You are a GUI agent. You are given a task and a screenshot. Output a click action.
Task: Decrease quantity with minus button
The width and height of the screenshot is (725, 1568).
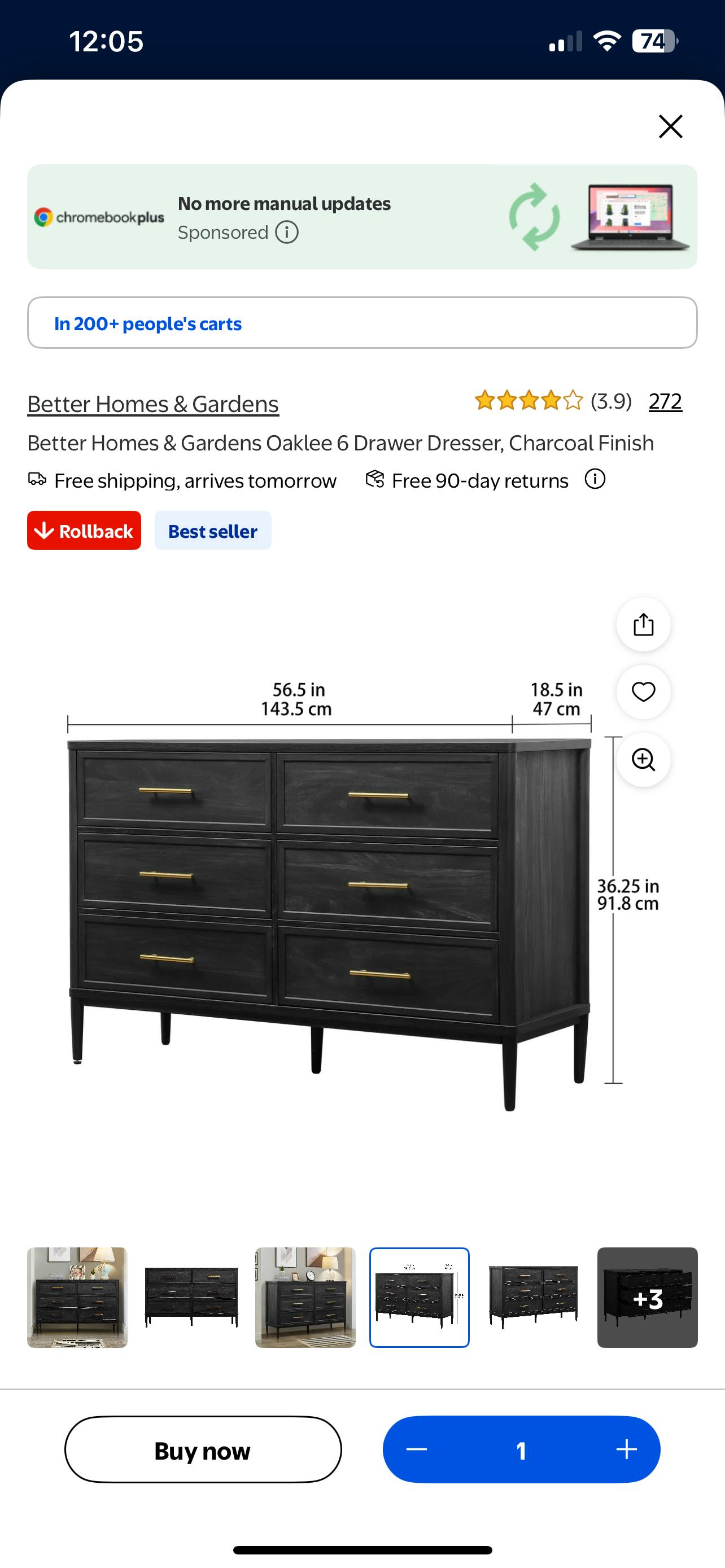416,1449
